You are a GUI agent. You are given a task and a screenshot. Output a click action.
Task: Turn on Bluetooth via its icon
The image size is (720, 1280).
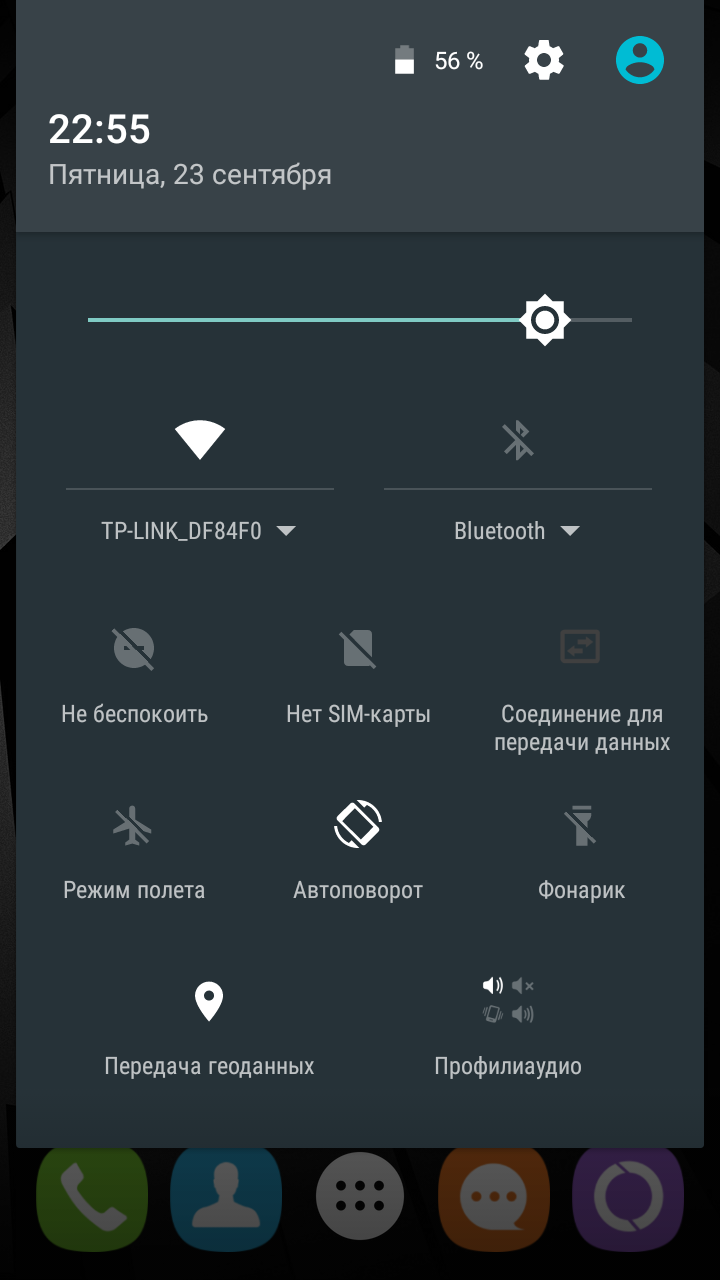pyautogui.click(x=517, y=440)
